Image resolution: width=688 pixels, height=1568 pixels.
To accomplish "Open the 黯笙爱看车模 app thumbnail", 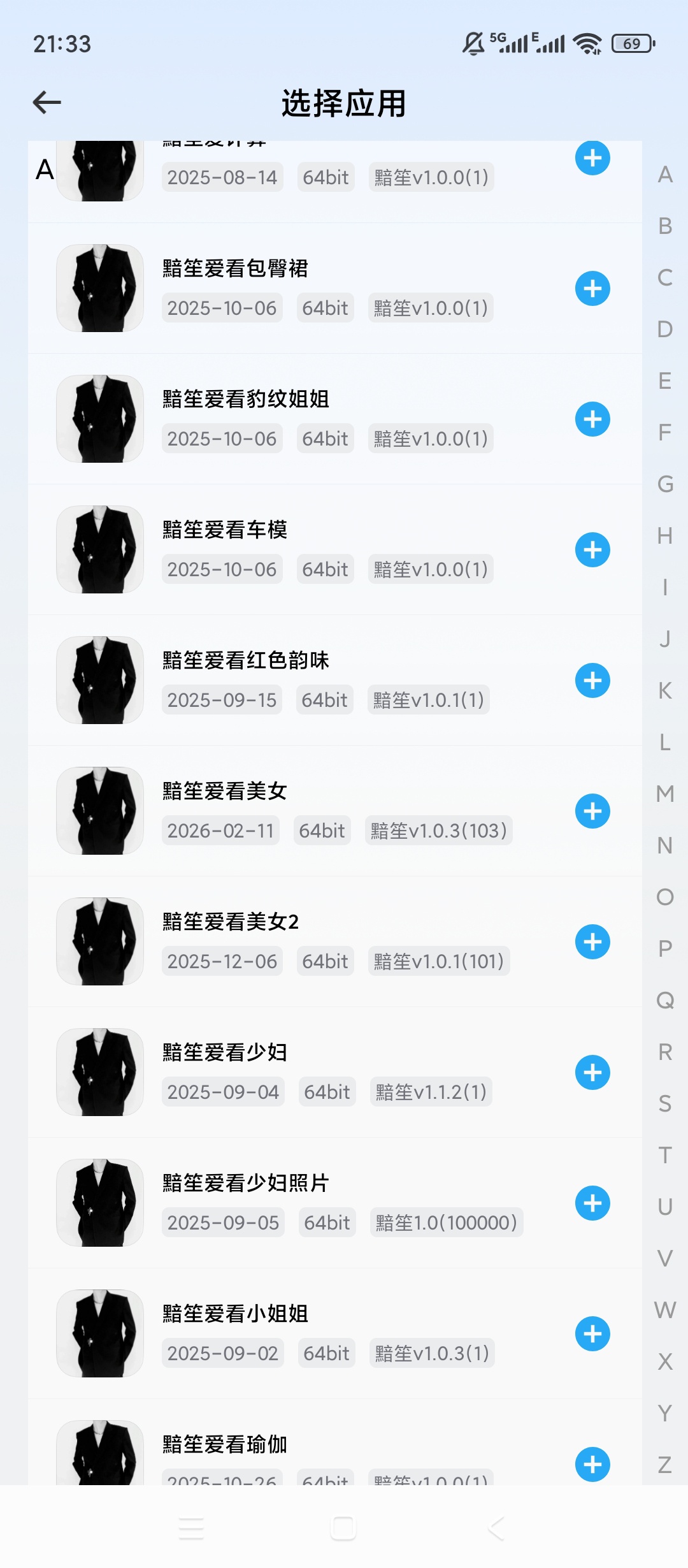I will pyautogui.click(x=99, y=548).
